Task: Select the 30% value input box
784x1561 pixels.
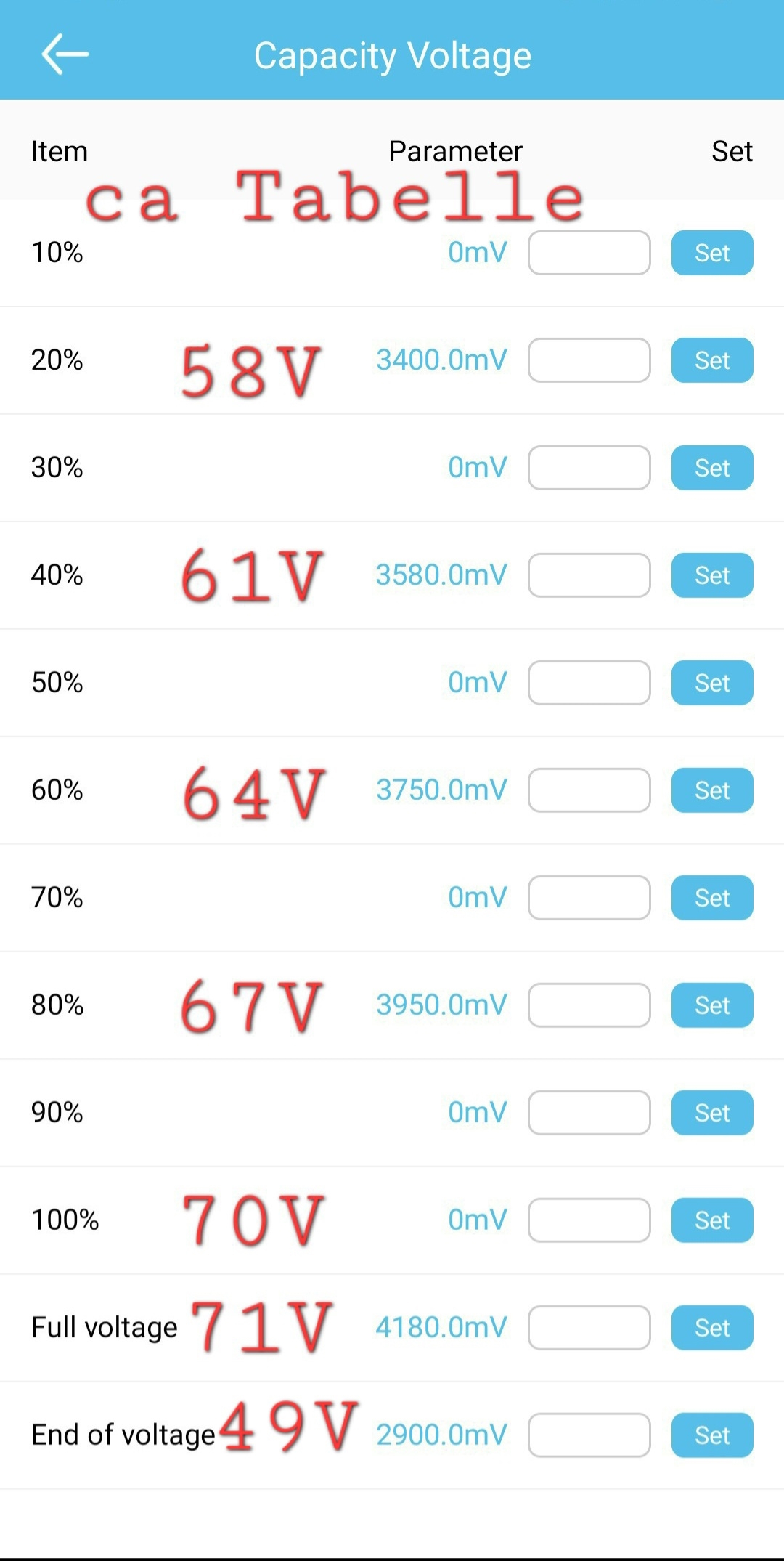Action: pyautogui.click(x=589, y=468)
